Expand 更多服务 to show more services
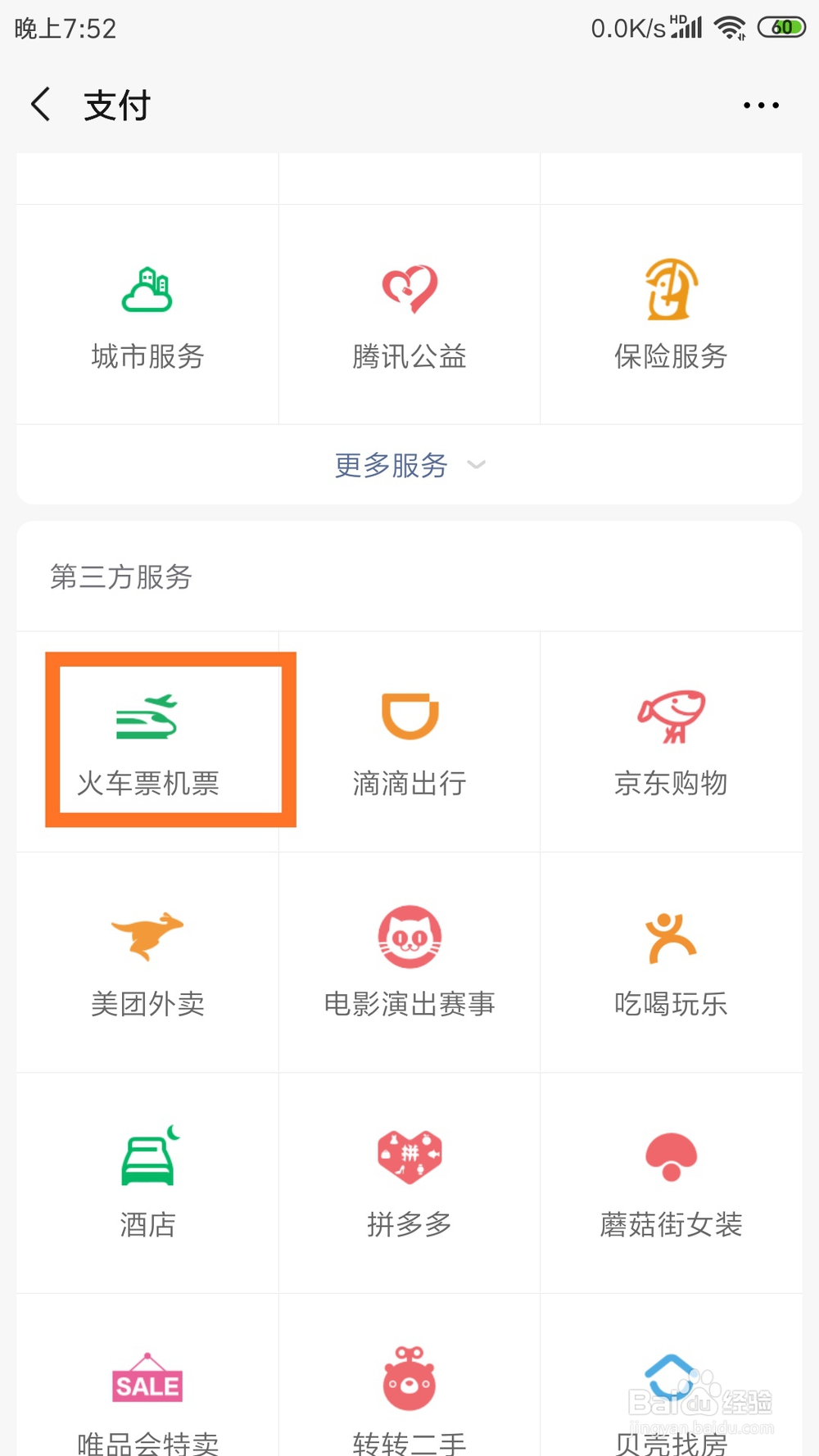Image resolution: width=819 pixels, height=1456 pixels. coord(409,465)
